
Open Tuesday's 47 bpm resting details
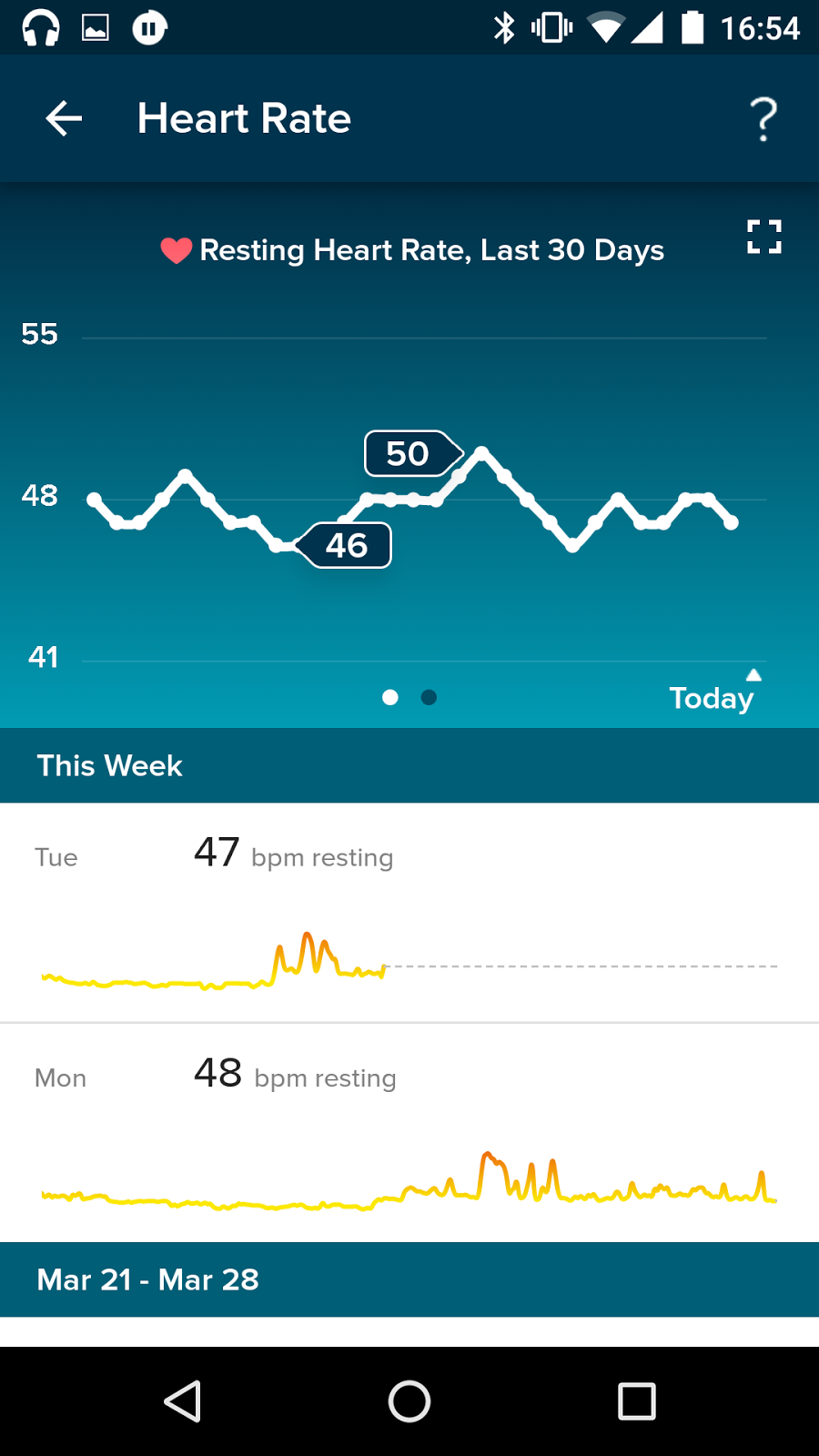(409, 913)
